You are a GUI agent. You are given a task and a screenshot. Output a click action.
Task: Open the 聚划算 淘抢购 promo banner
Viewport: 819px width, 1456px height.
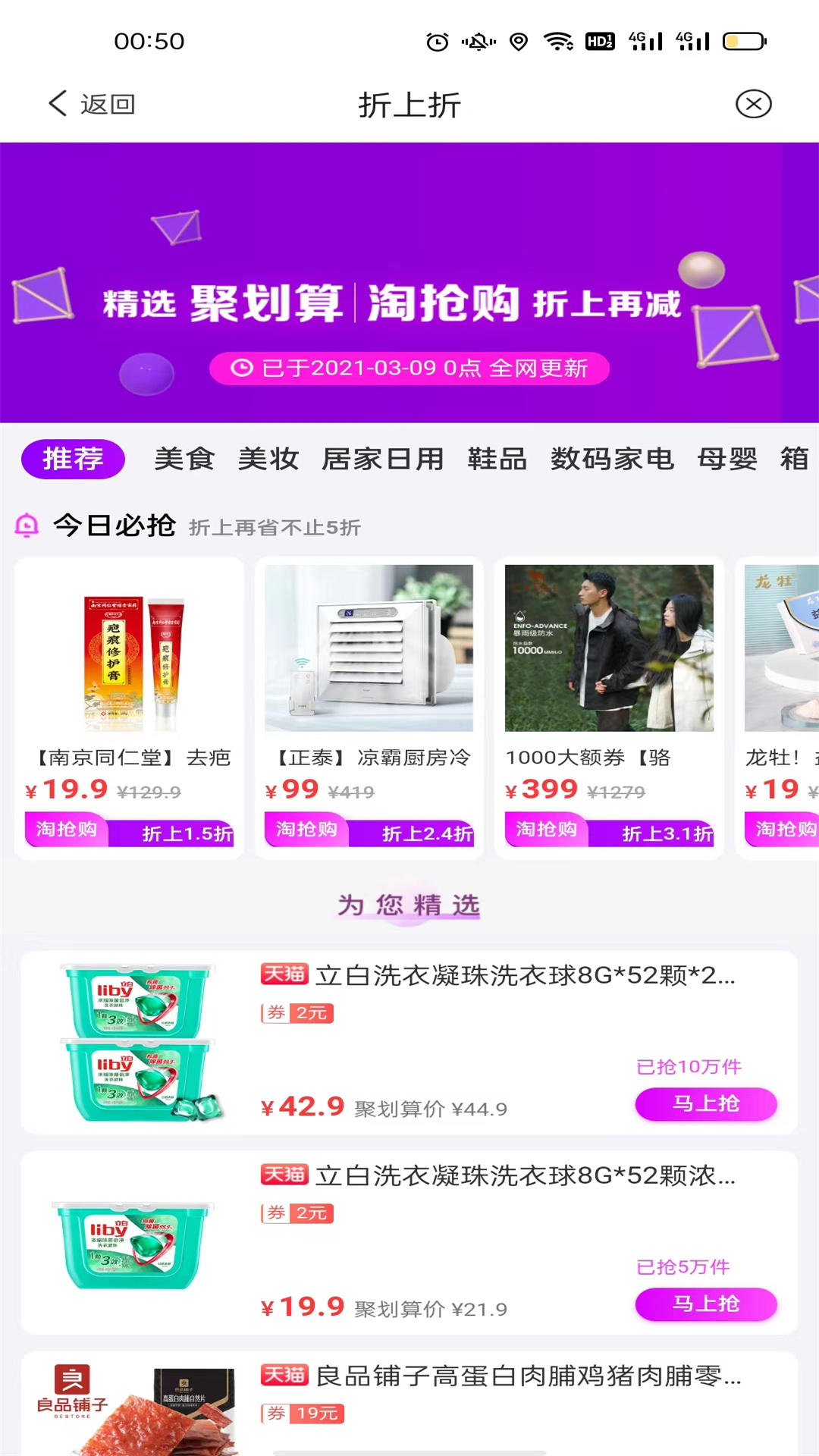click(409, 282)
